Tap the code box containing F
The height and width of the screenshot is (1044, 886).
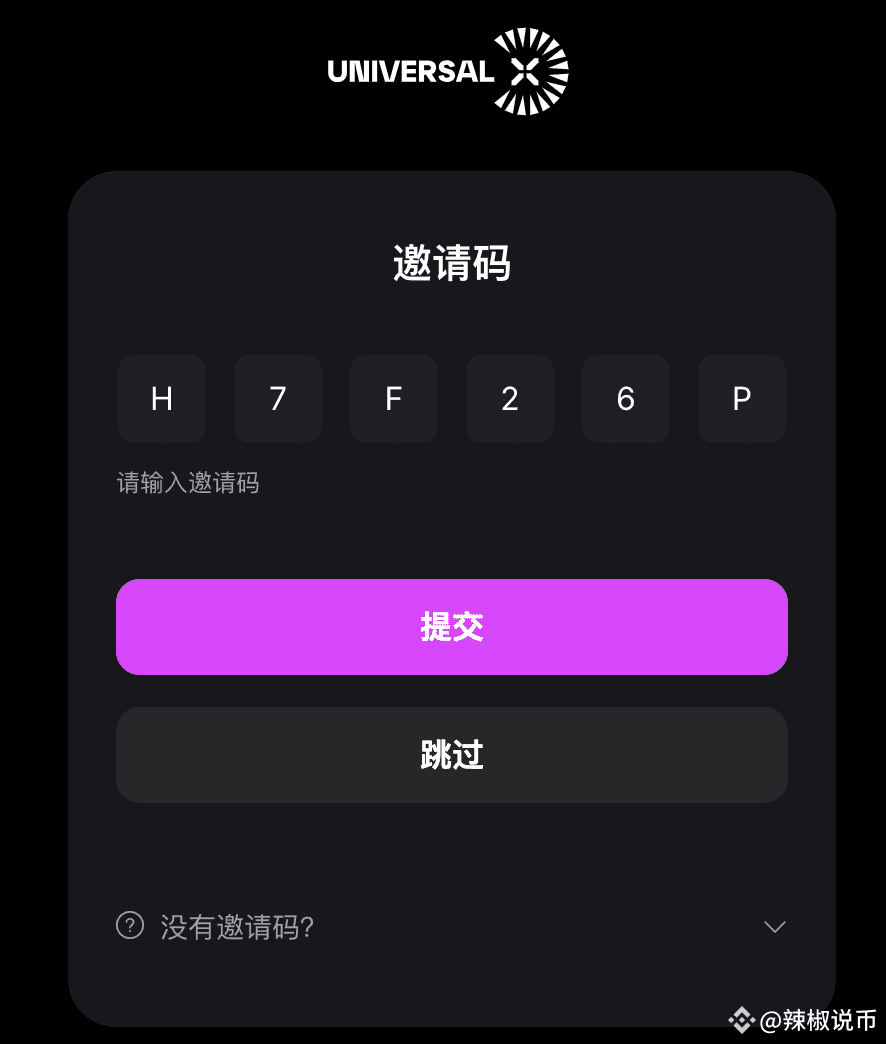[x=394, y=399]
